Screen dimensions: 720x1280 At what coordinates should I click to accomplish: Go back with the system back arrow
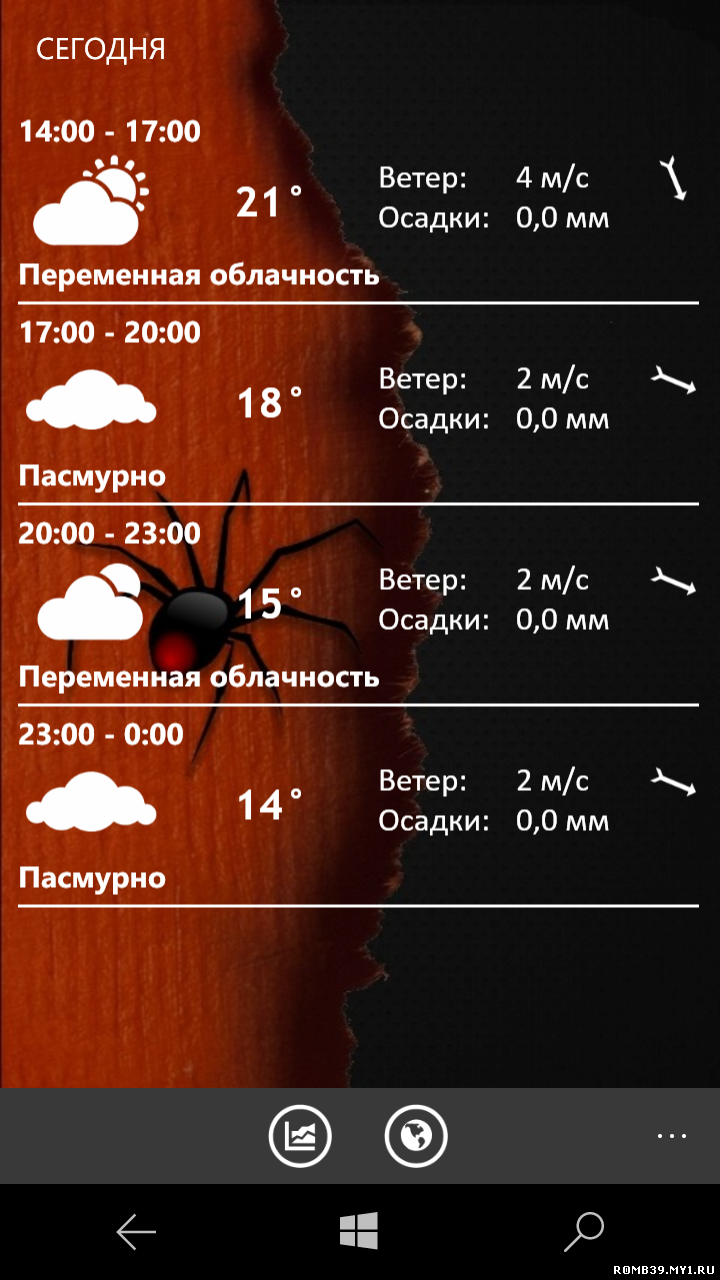tap(136, 1232)
